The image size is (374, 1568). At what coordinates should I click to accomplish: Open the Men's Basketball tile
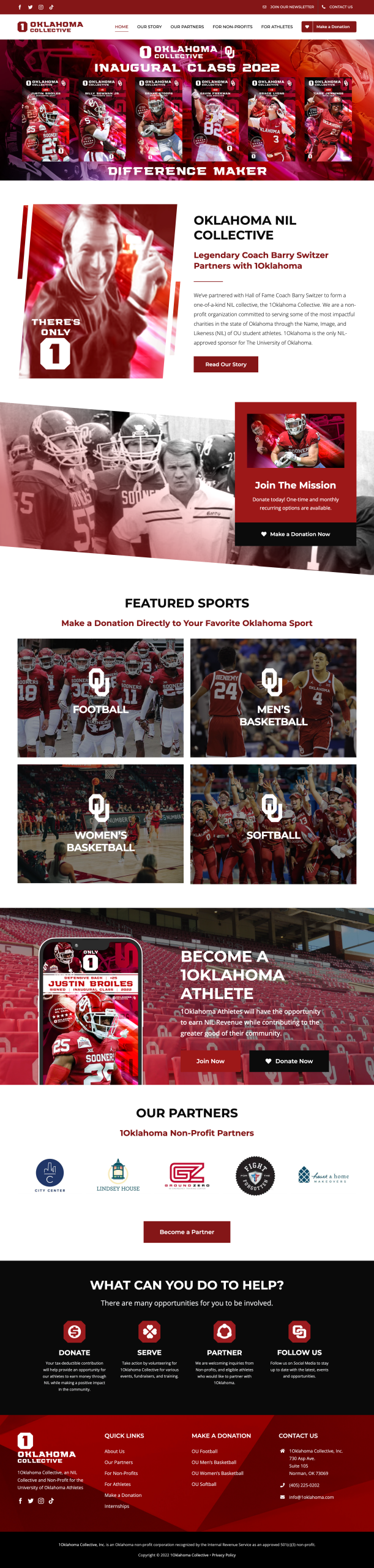(273, 698)
